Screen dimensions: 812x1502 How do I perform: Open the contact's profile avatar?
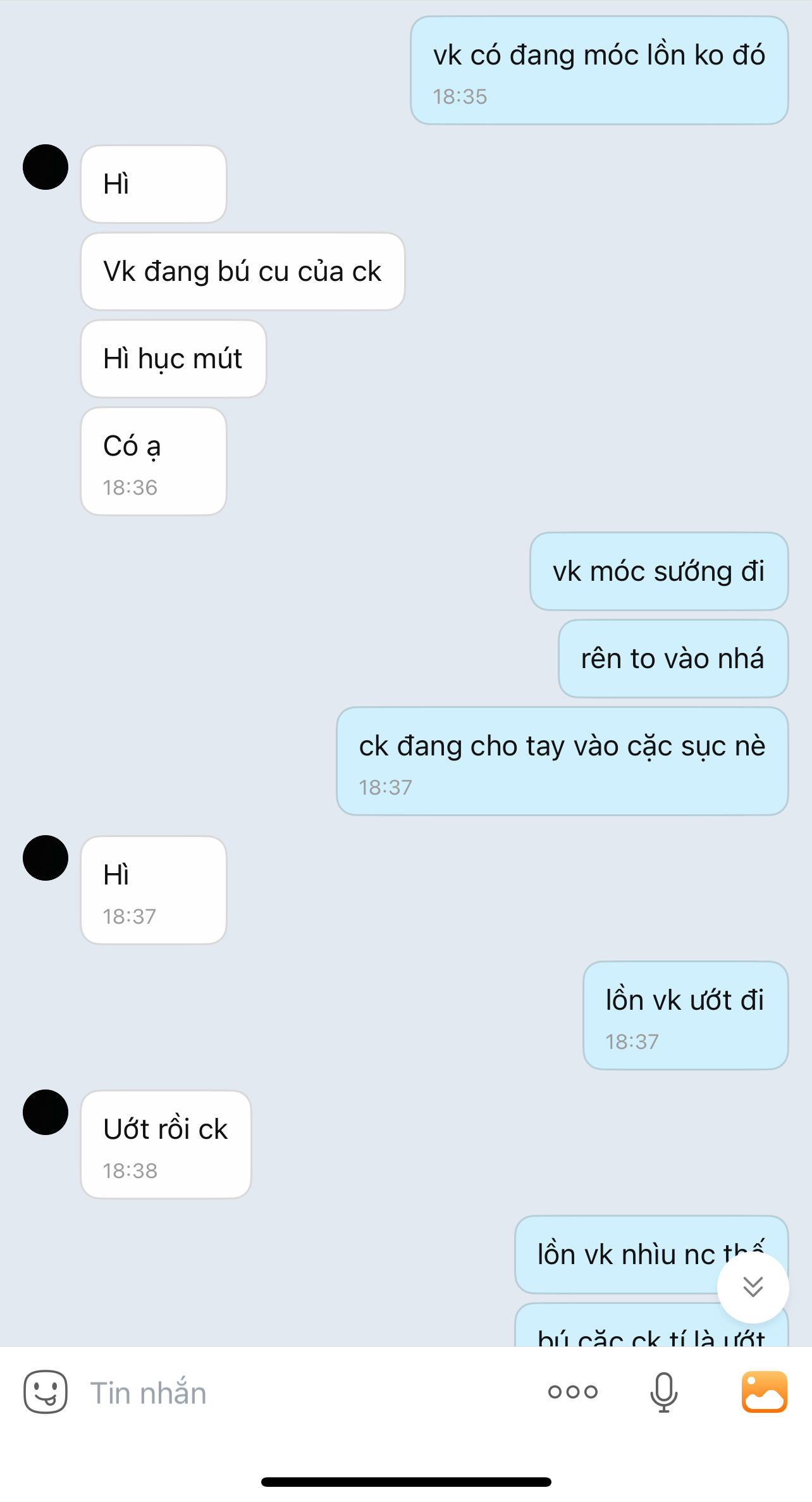[46, 167]
